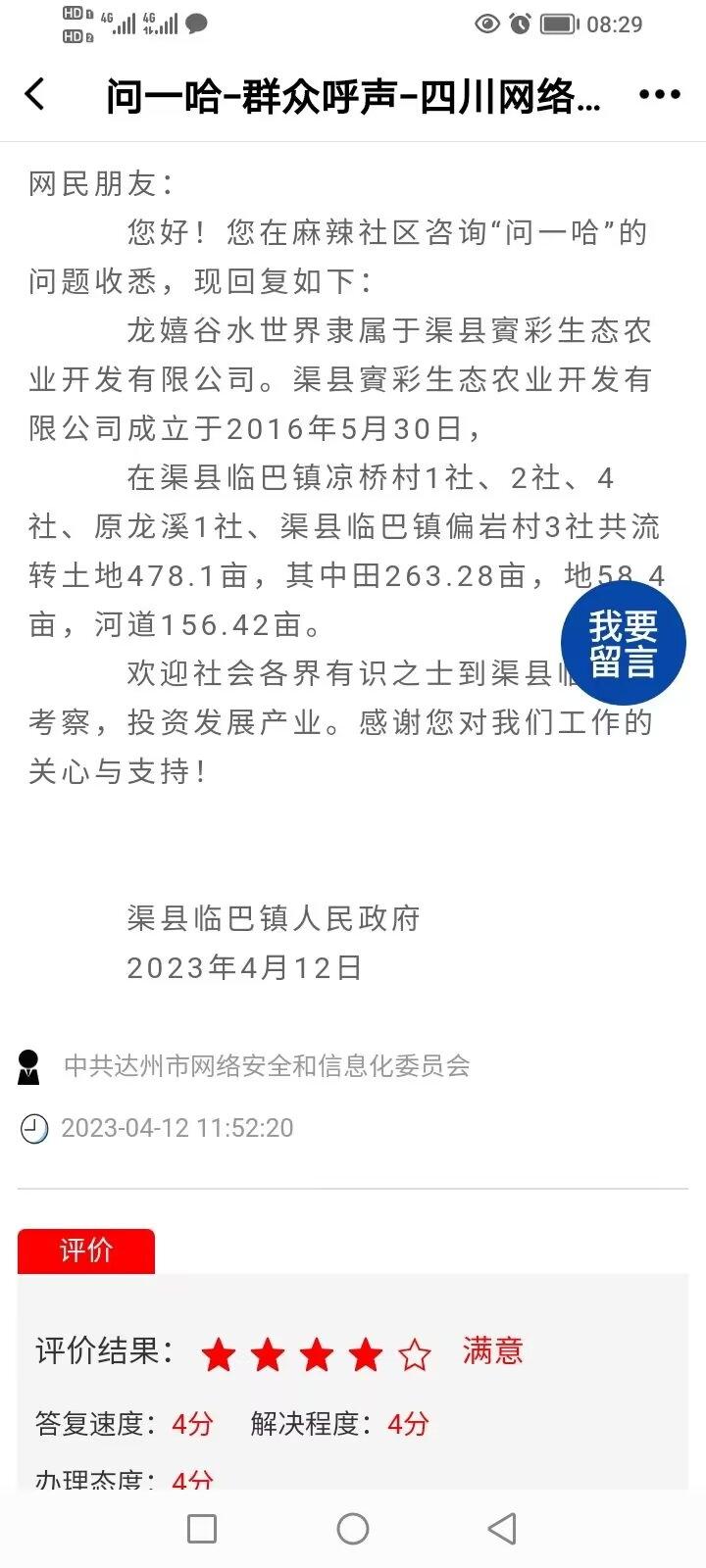This screenshot has height=1568, width=706.
Task: Tap the system home button
Action: [x=353, y=1529]
